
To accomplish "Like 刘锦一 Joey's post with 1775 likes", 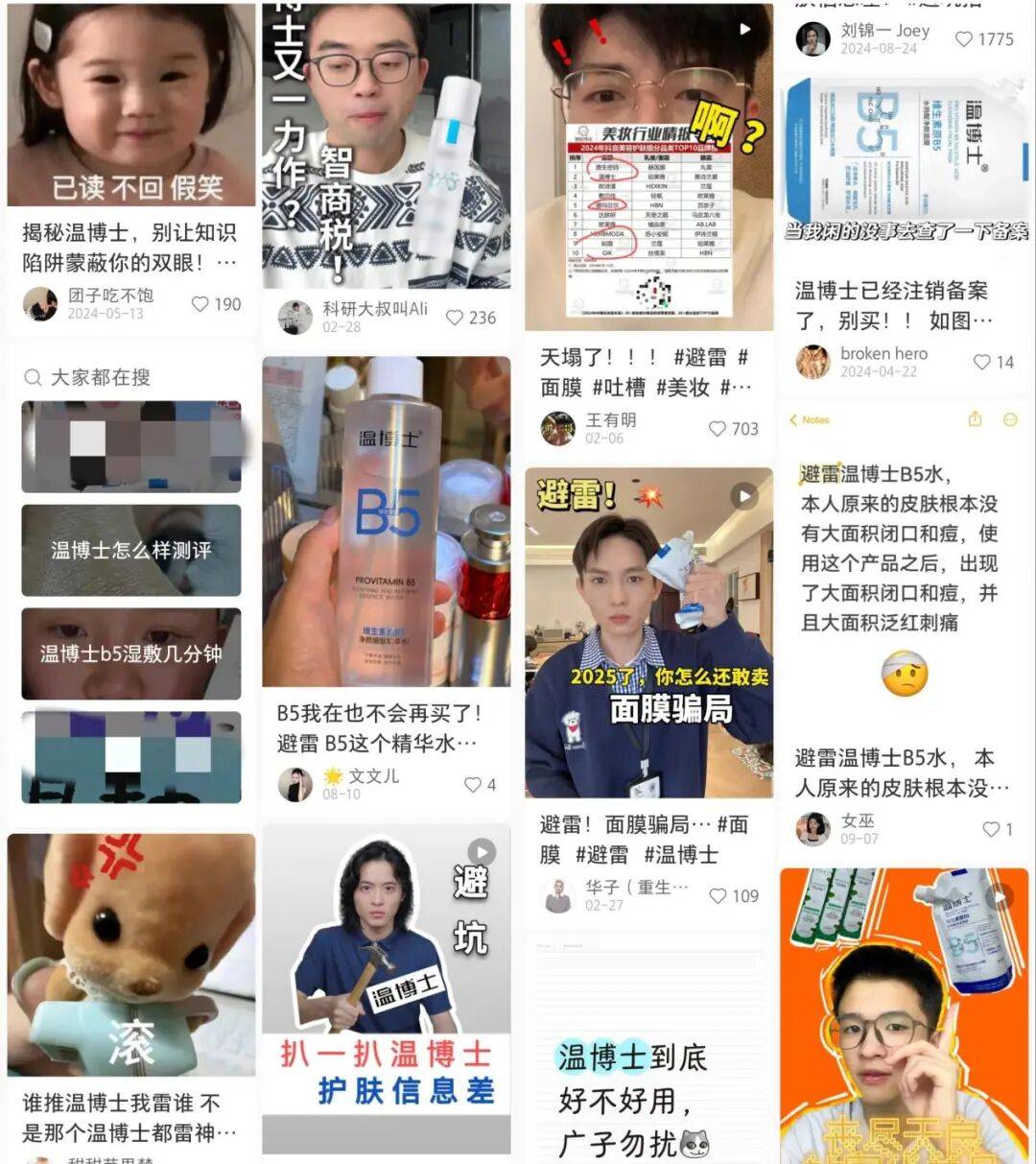I will click(x=964, y=39).
